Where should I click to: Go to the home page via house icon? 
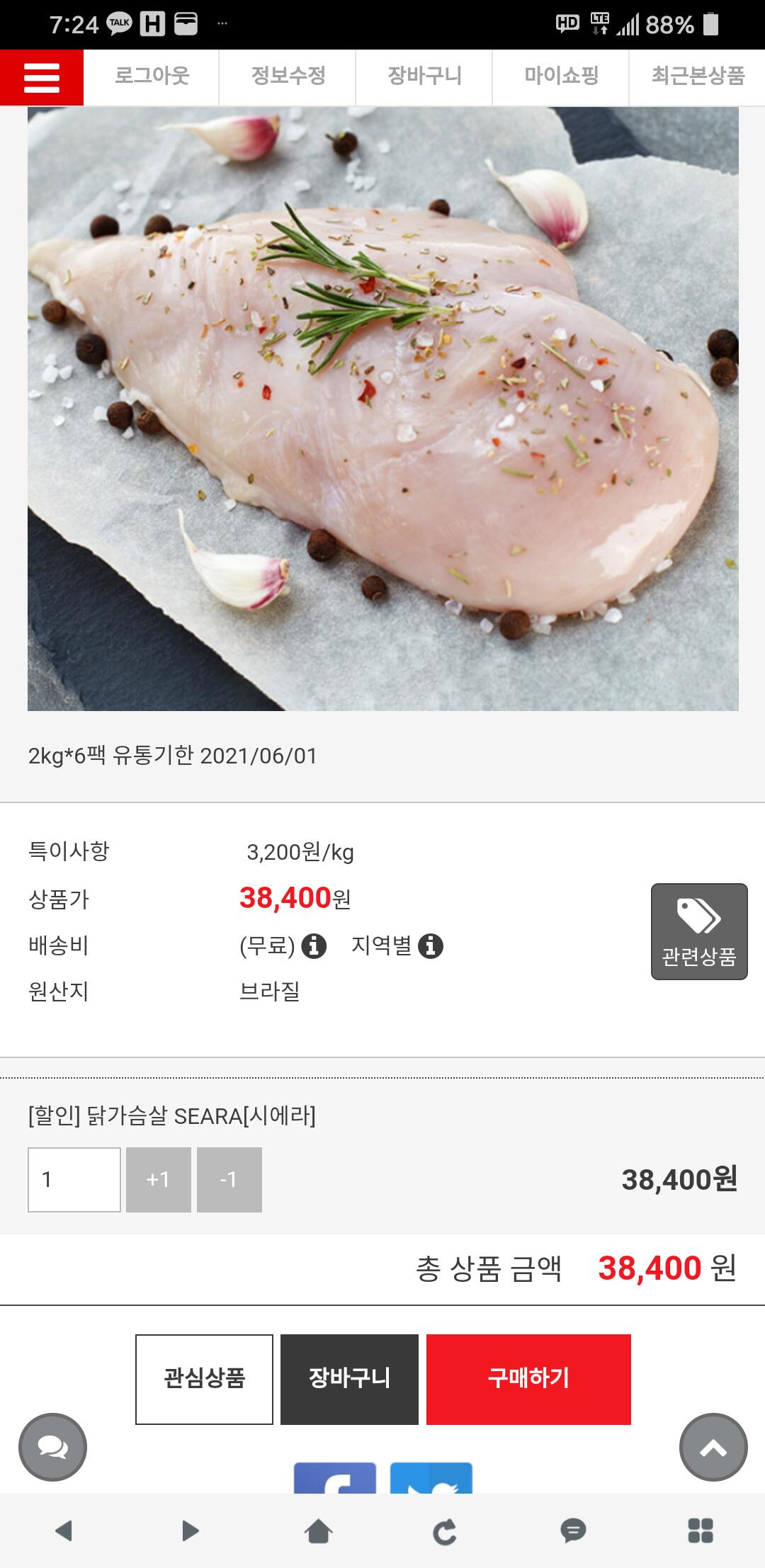point(318,1531)
